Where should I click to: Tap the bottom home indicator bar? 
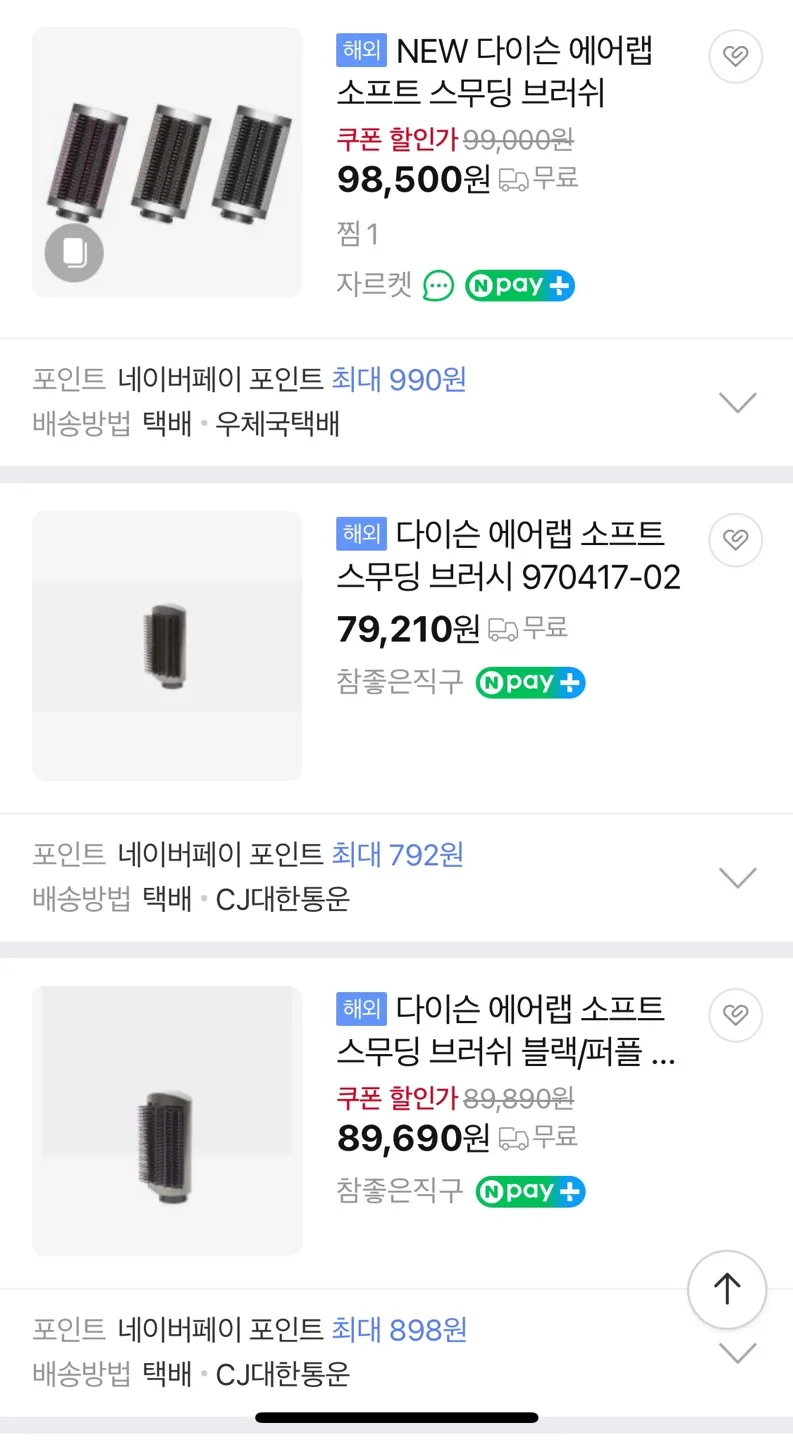(x=396, y=1416)
